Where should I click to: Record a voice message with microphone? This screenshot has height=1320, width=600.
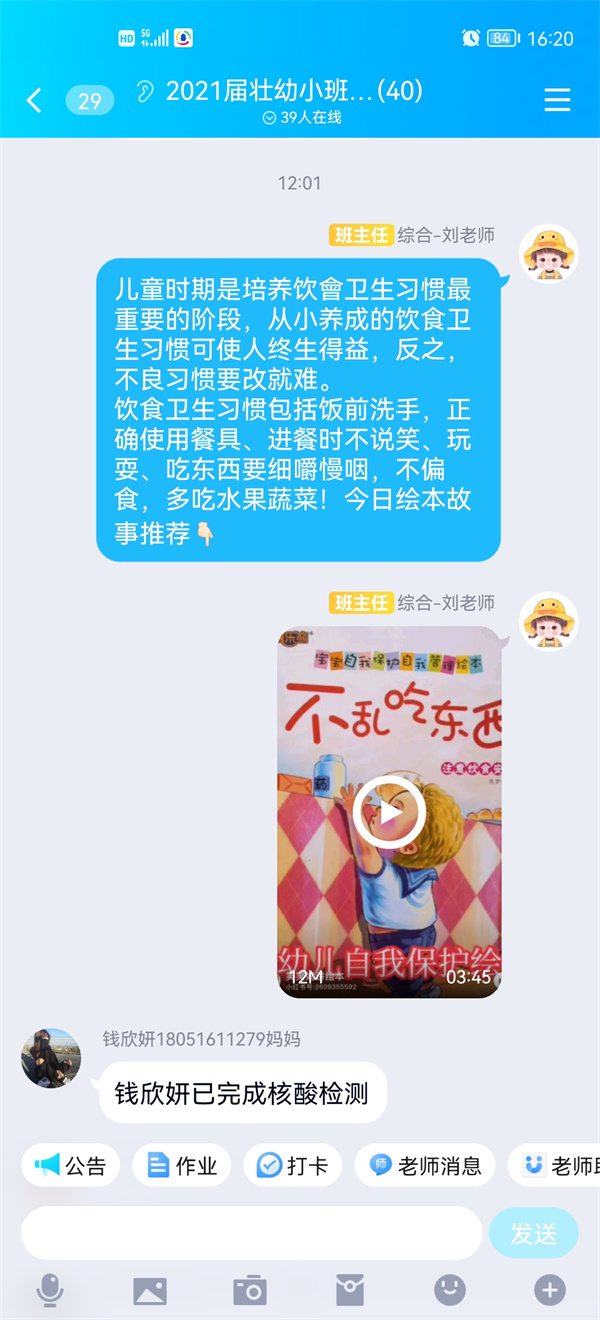point(50,1291)
